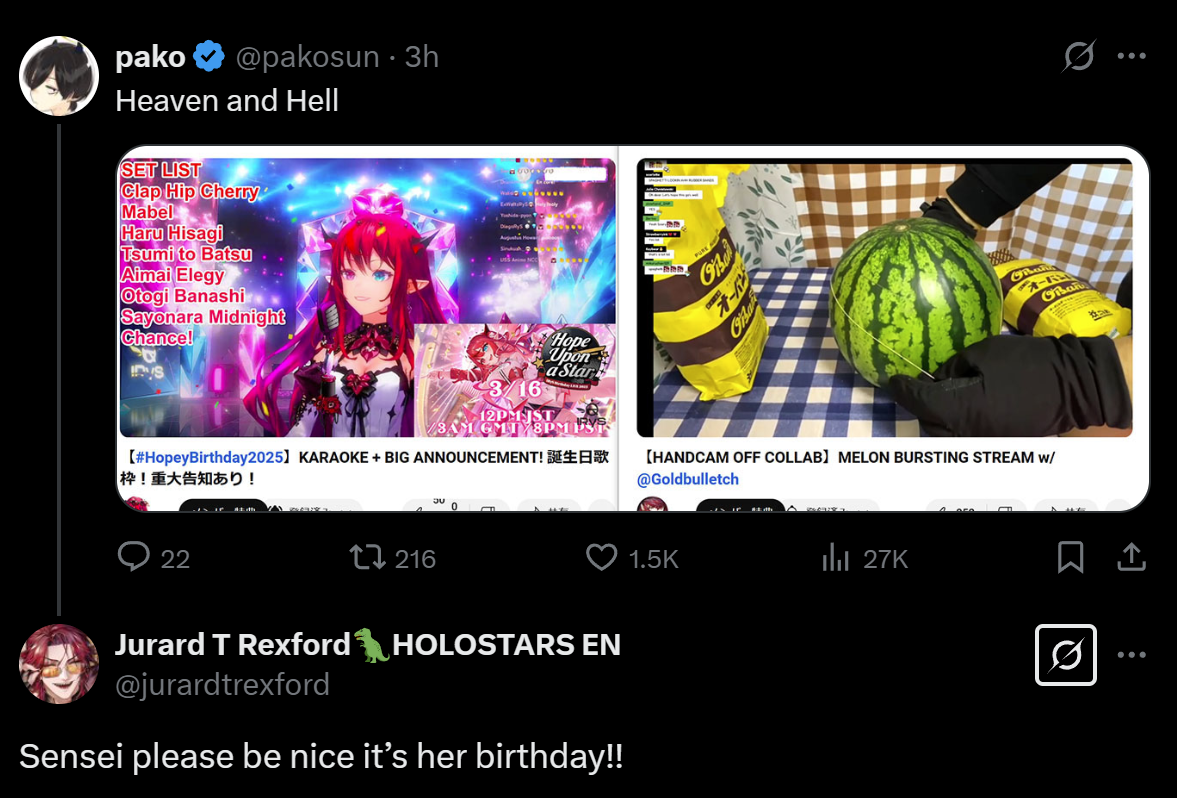The height and width of the screenshot is (798, 1177).
Task: Tap the Grok icon on pako's post
Action: coord(1078,56)
